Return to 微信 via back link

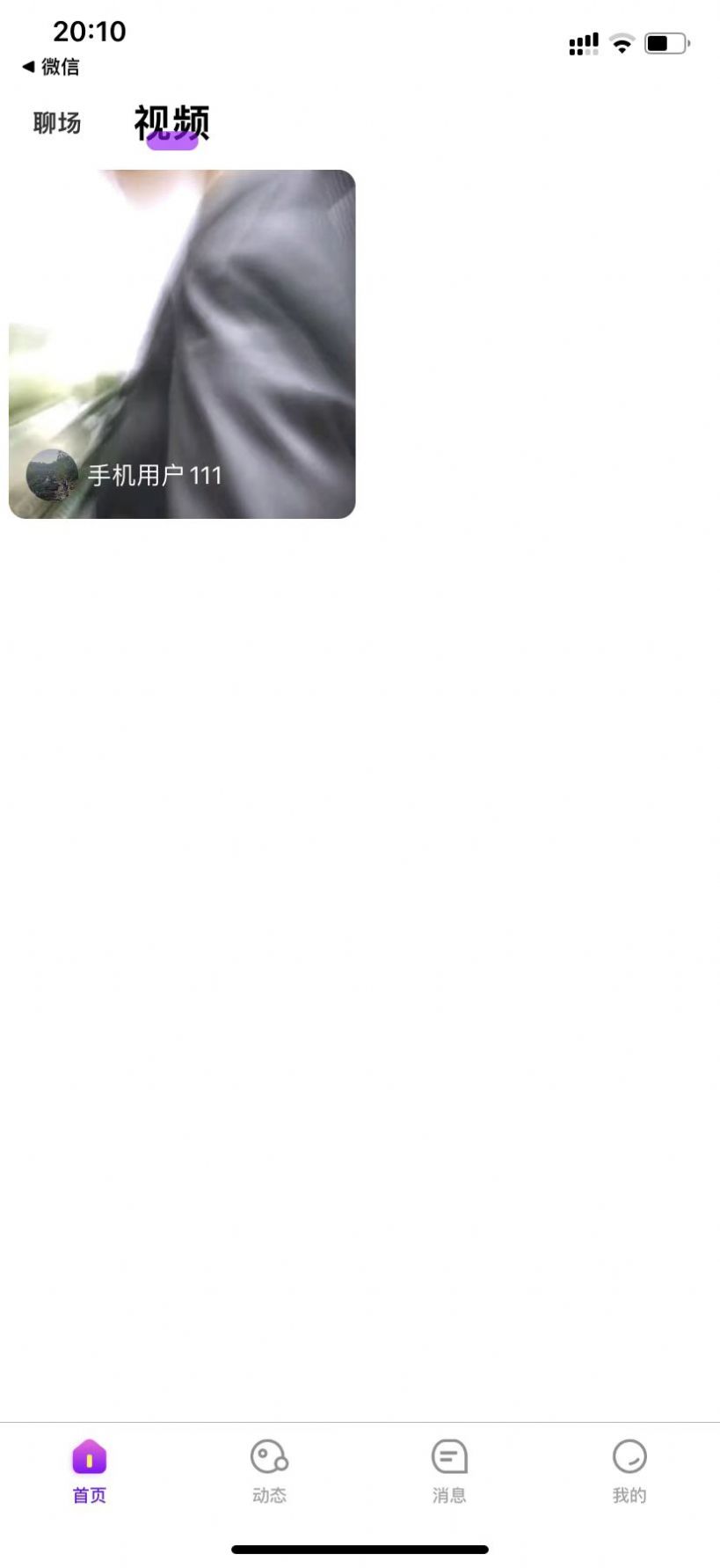coord(50,67)
